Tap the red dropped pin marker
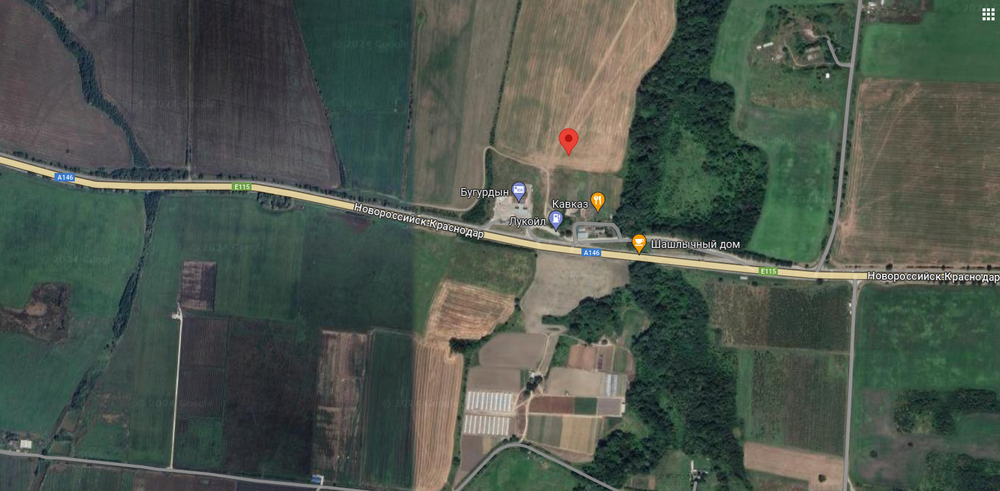Screen dimensions: 1000x491 568,141
